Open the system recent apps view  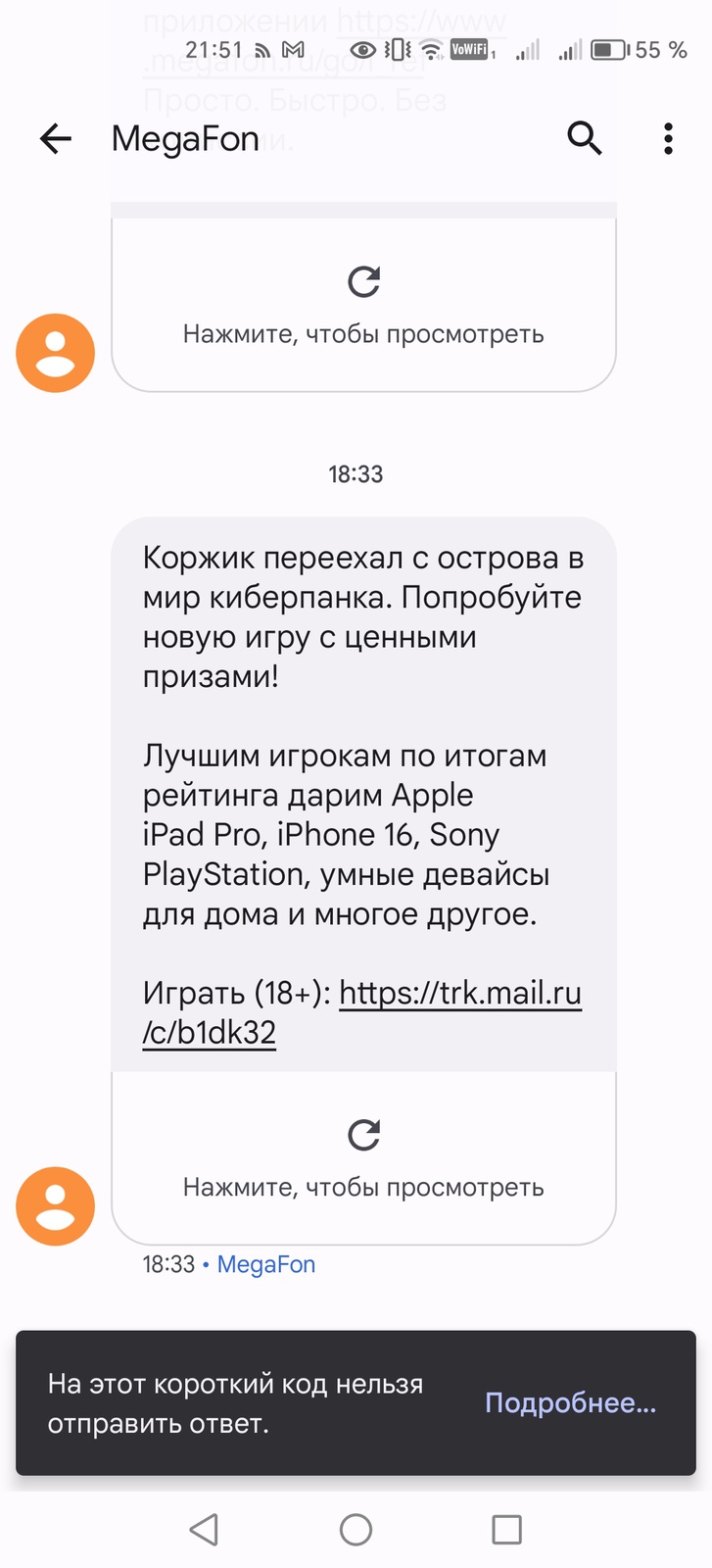pos(506,1529)
